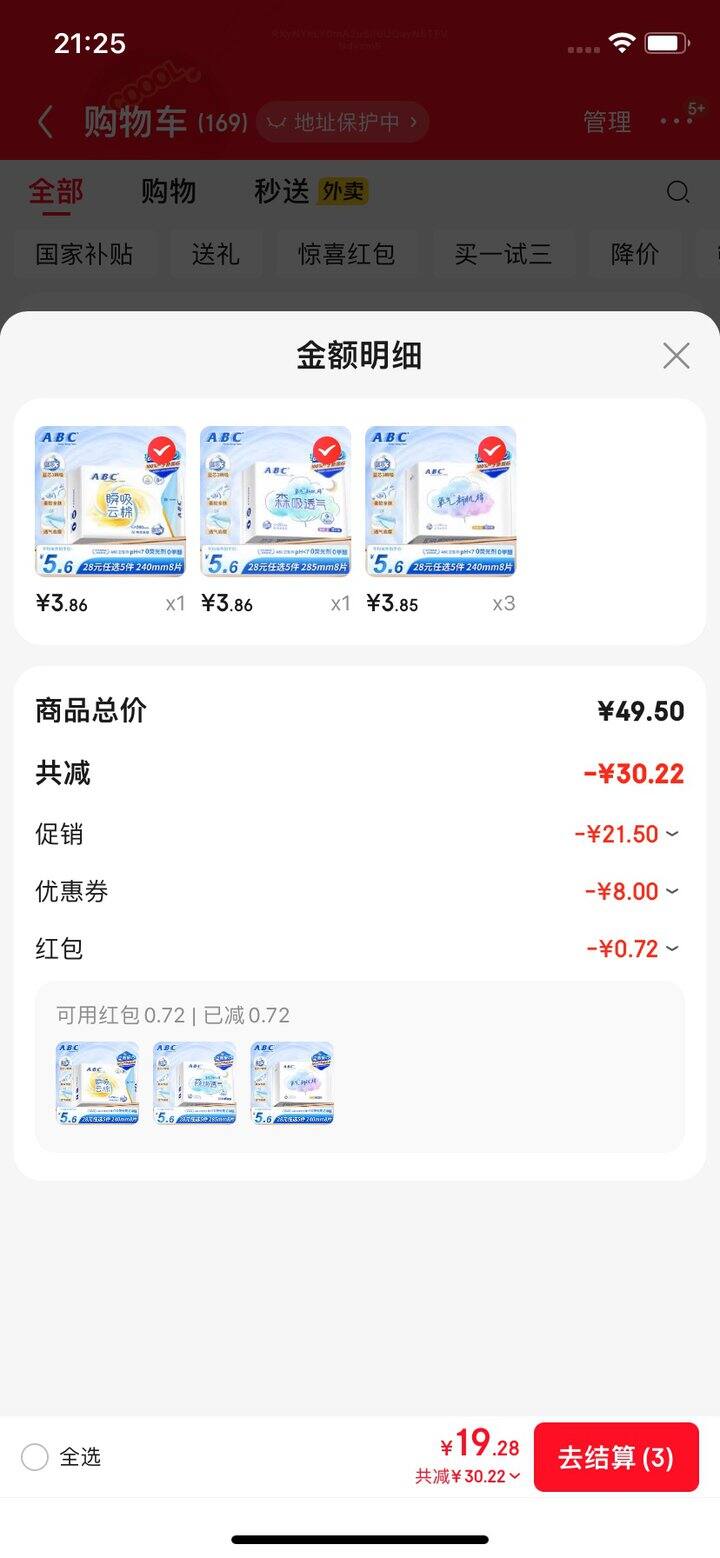This screenshot has height=1558, width=720.
Task: Open the 地址保护中 address protection chip
Action: click(344, 120)
